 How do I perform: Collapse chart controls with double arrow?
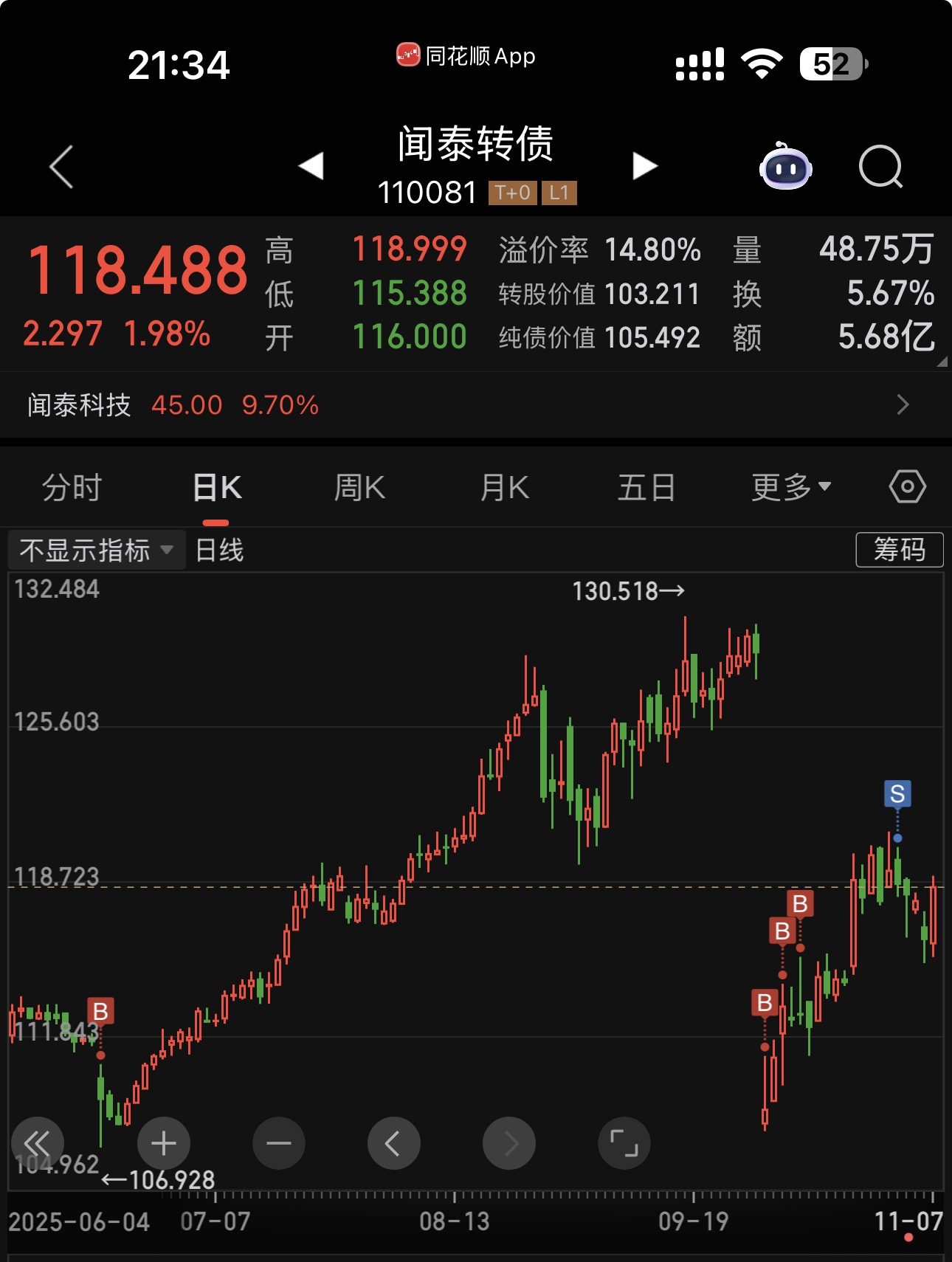(x=37, y=1143)
